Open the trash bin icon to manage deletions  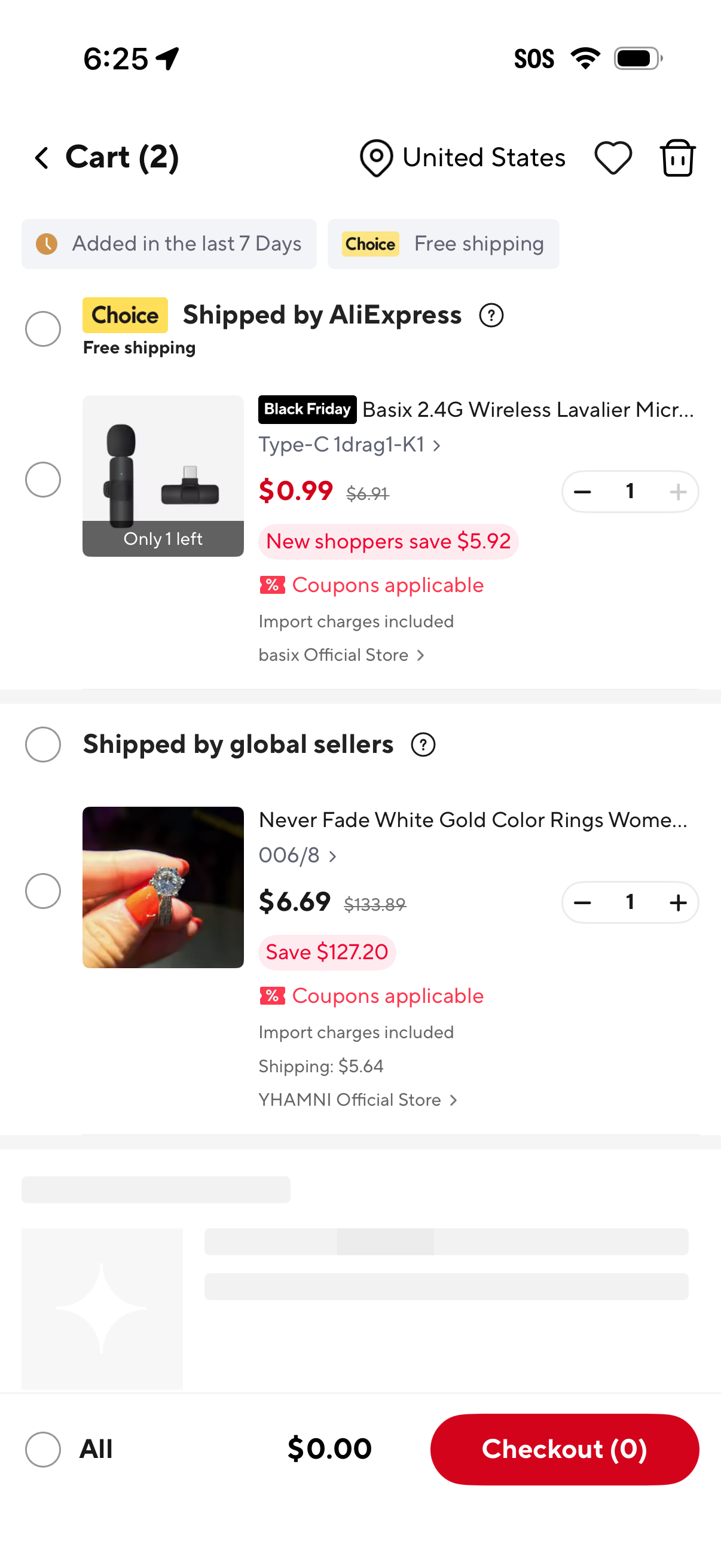coord(677,157)
